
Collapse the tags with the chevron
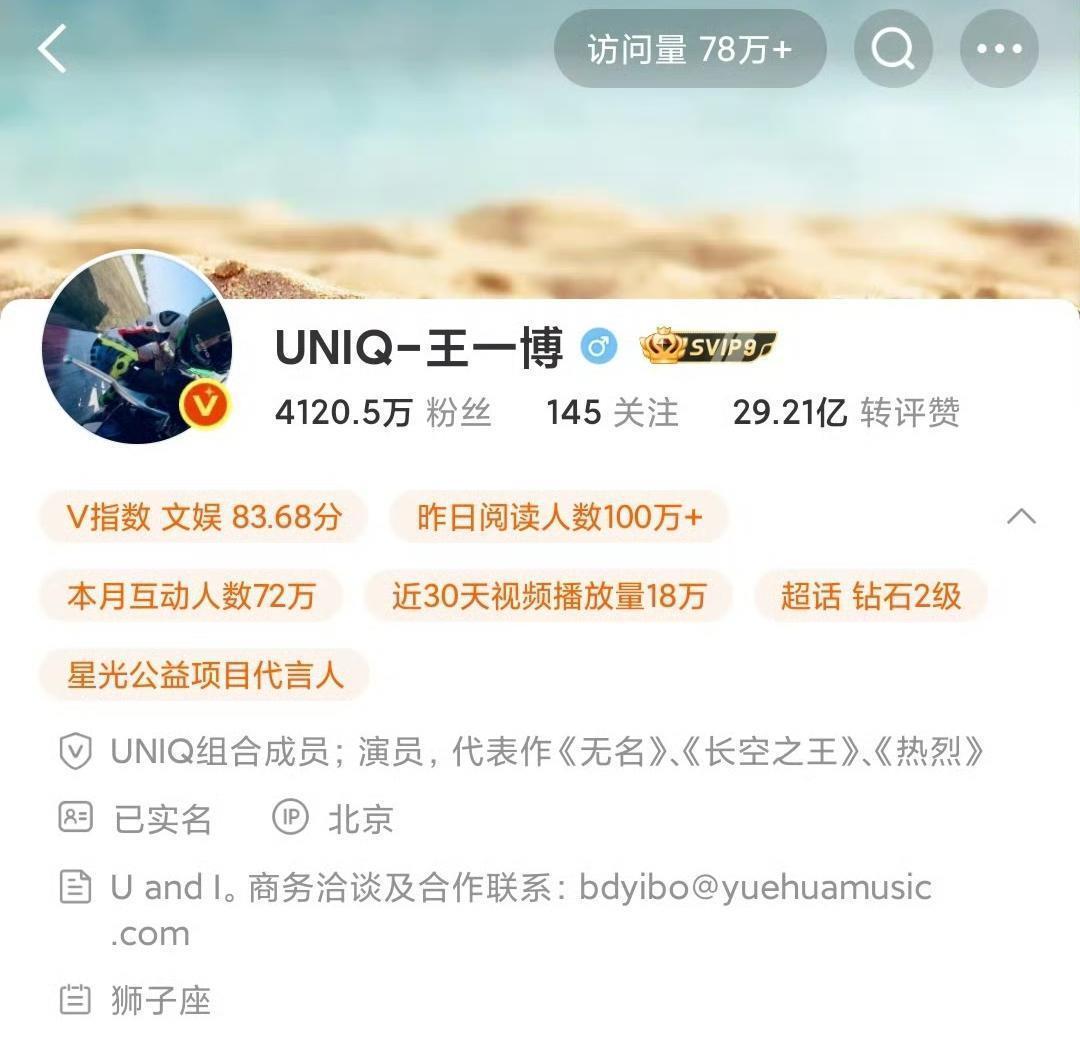click(x=1021, y=517)
